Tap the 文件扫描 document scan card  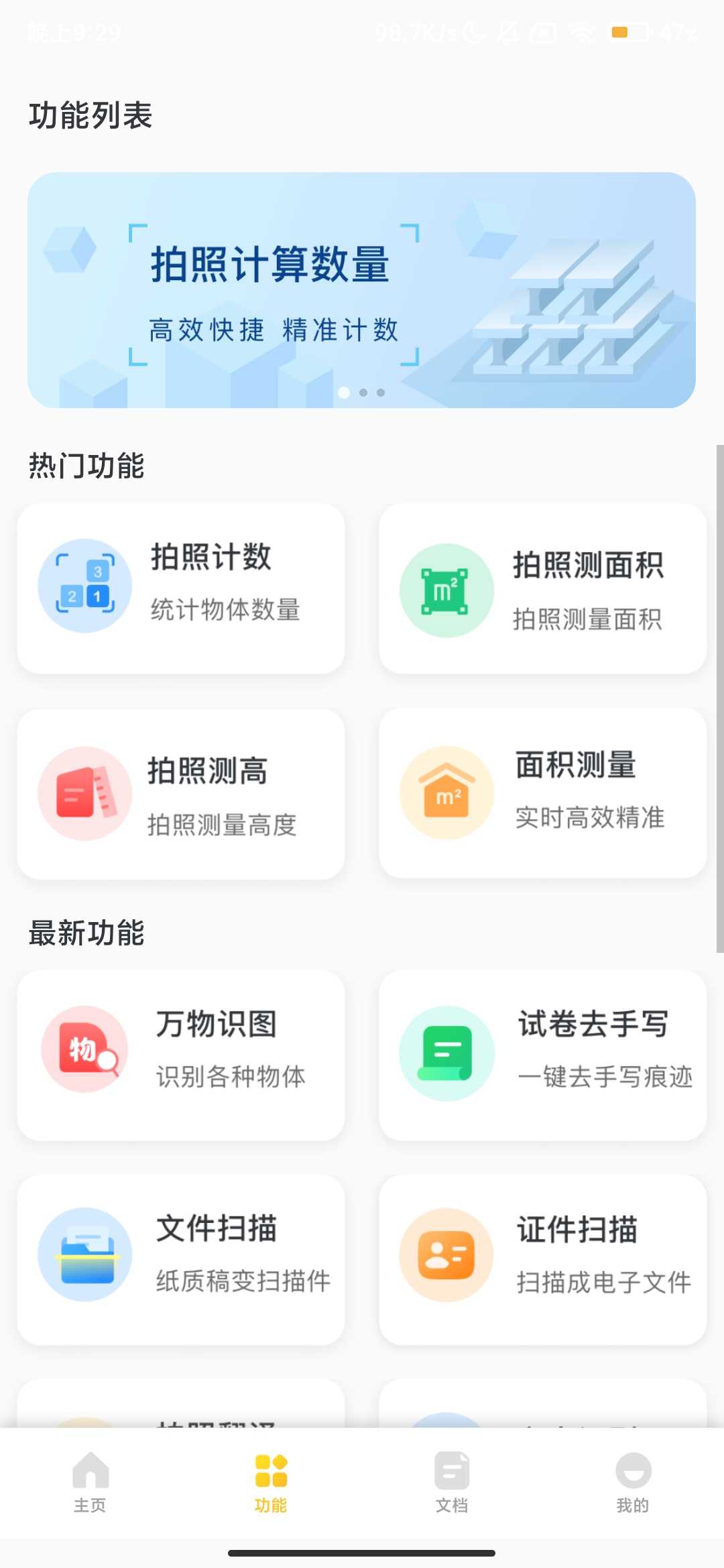pyautogui.click(x=181, y=1260)
